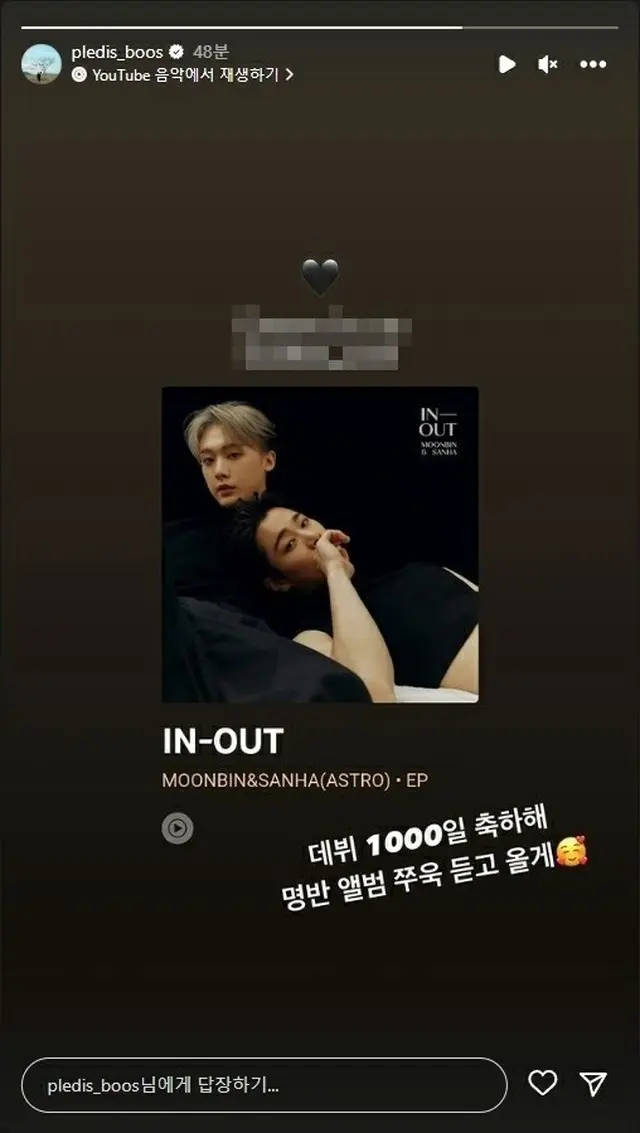Like this story with the heart
The width and height of the screenshot is (640, 1133).
coord(542,1082)
